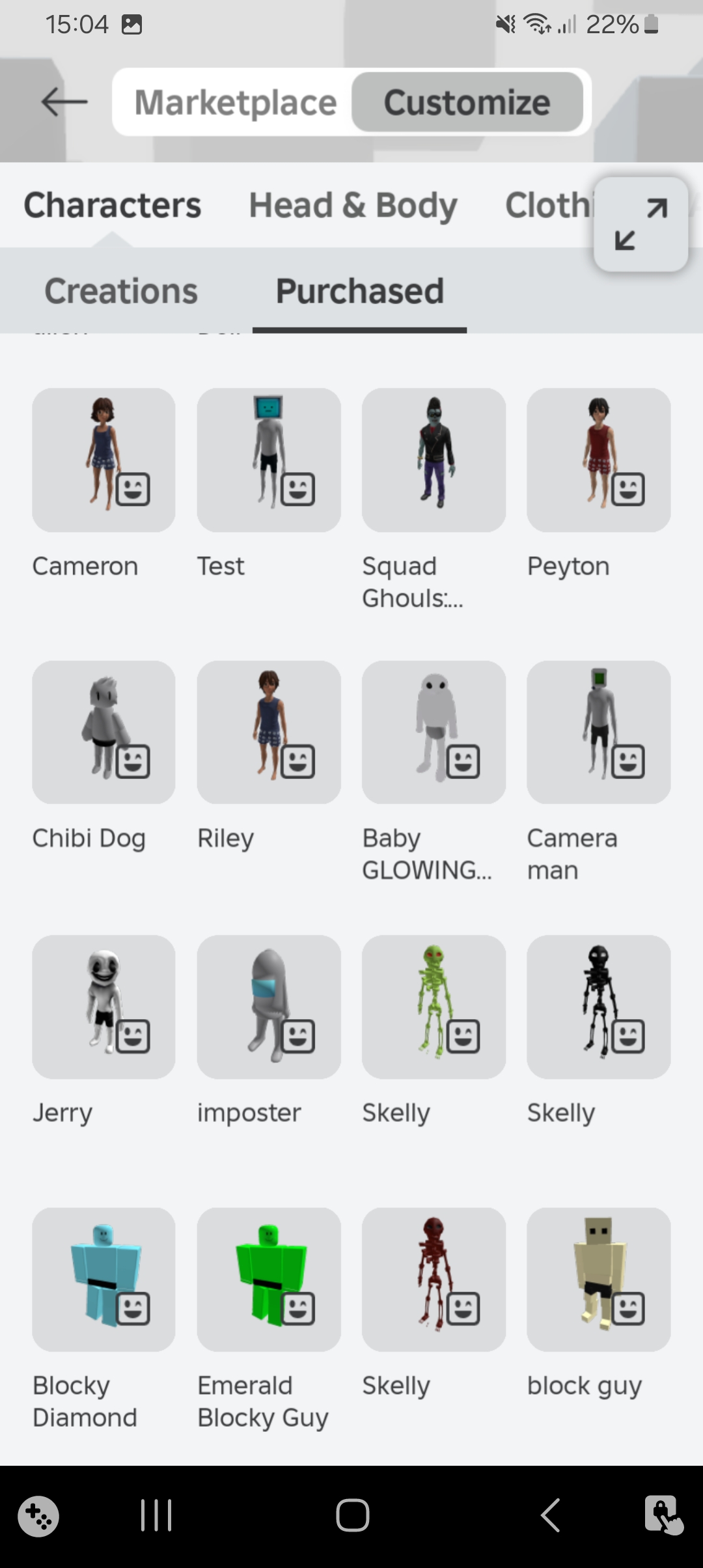Choose the Emerald Blocky Guy character
The width and height of the screenshot is (703, 1568).
point(268,1279)
